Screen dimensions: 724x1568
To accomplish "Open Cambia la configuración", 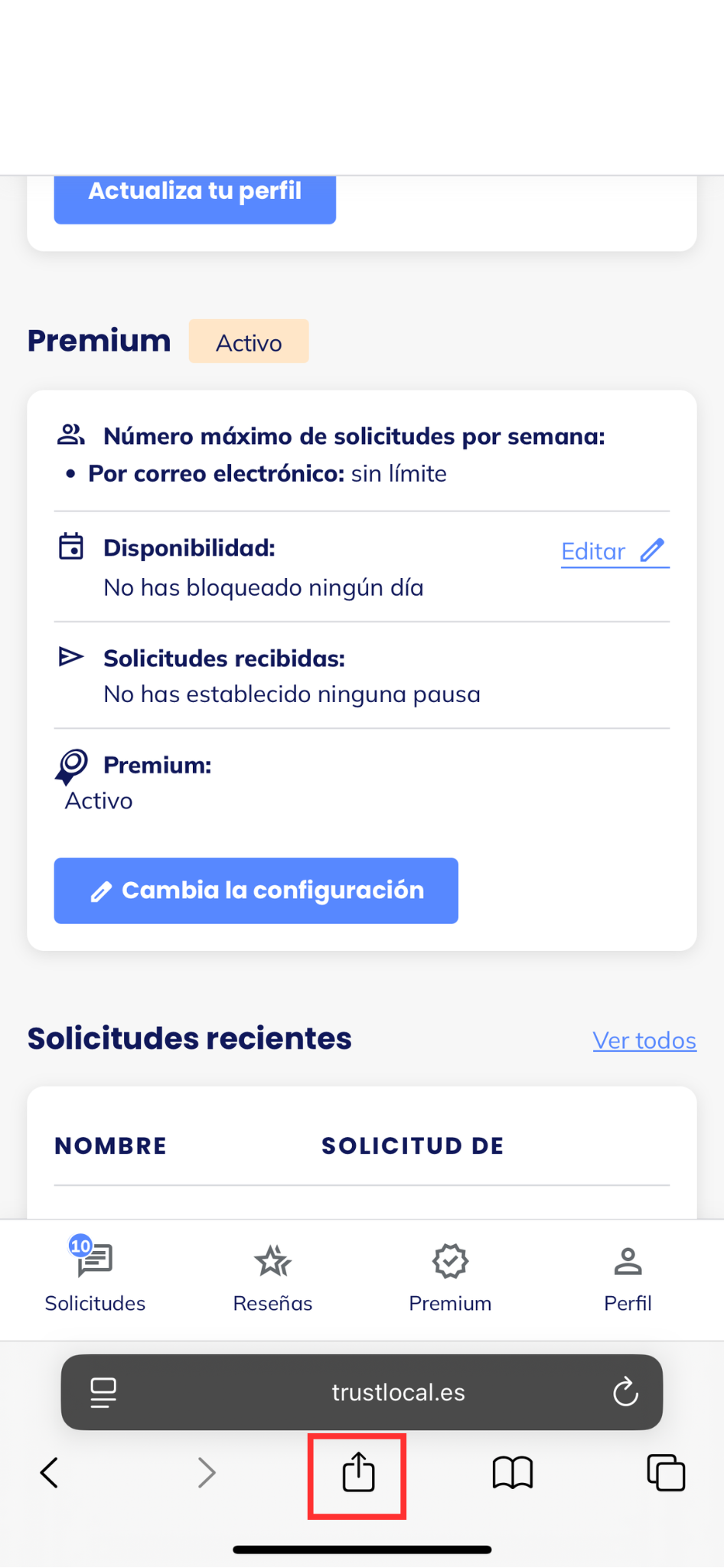I will [256, 890].
